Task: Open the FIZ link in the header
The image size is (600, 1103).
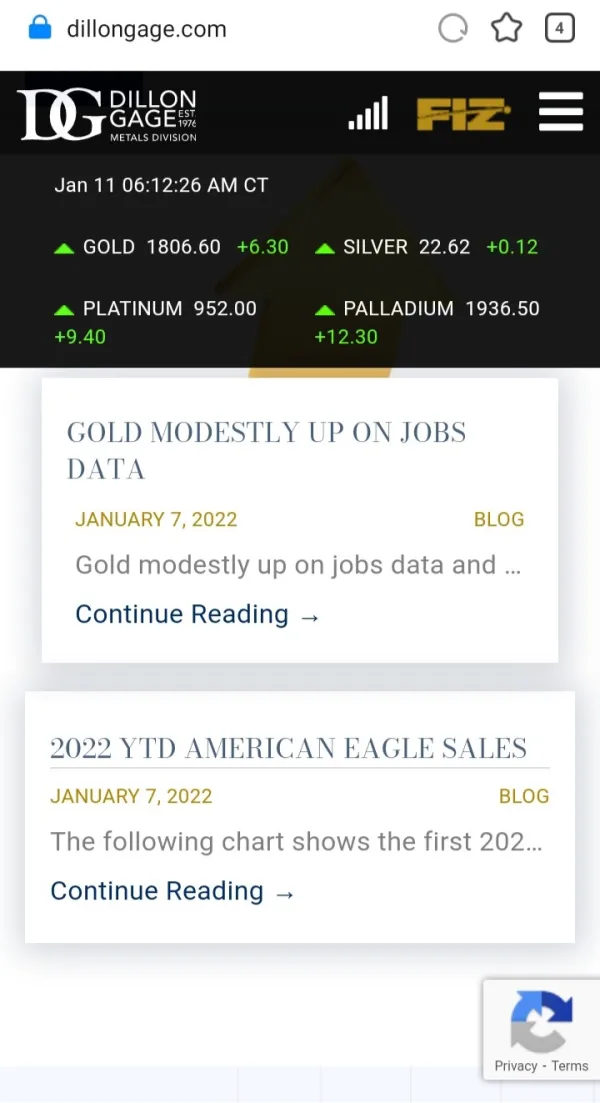Action: [463, 114]
